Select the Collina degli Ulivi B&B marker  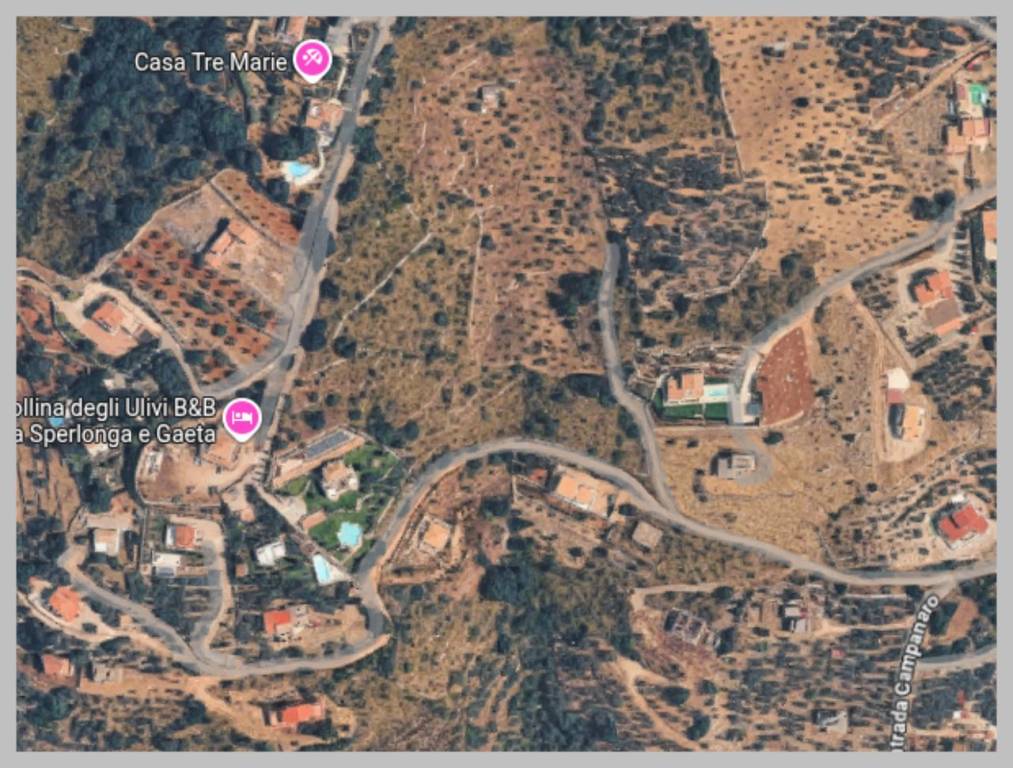(241, 416)
